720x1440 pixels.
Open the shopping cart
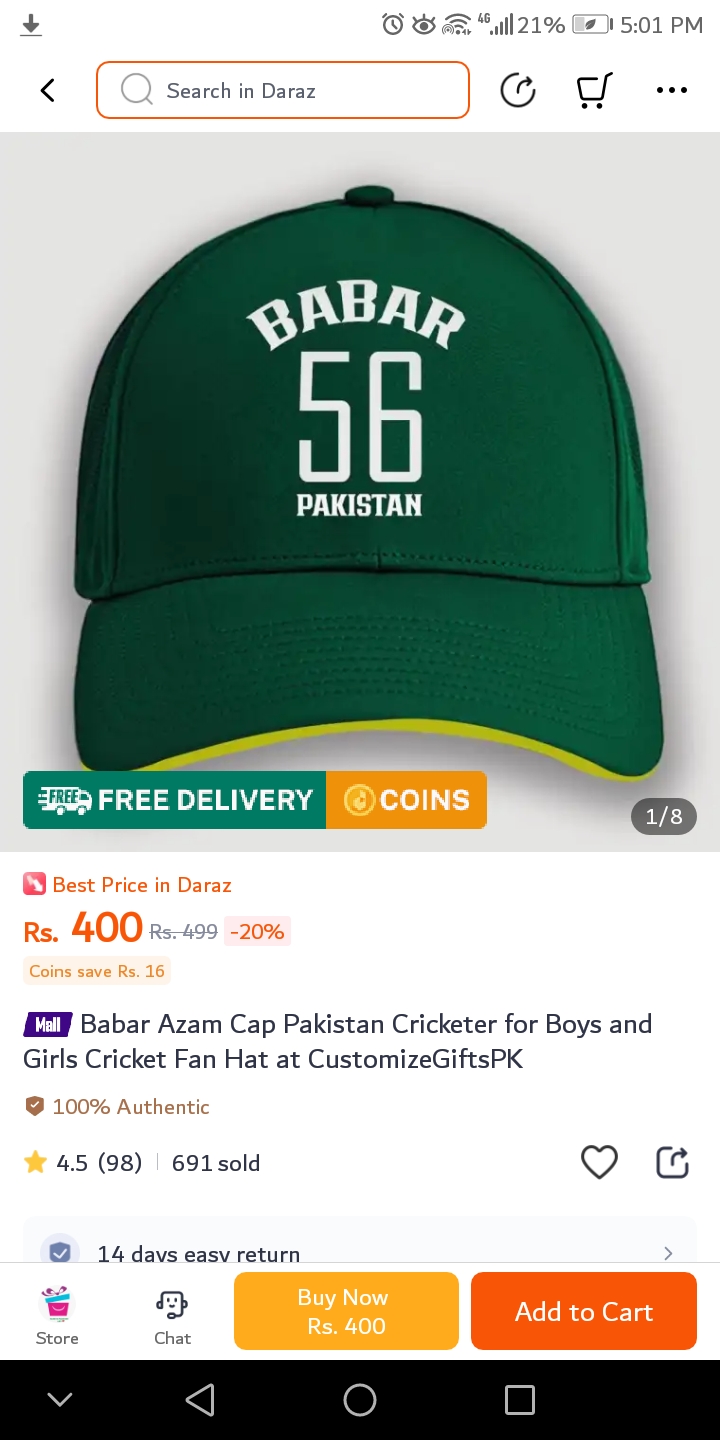(594, 91)
